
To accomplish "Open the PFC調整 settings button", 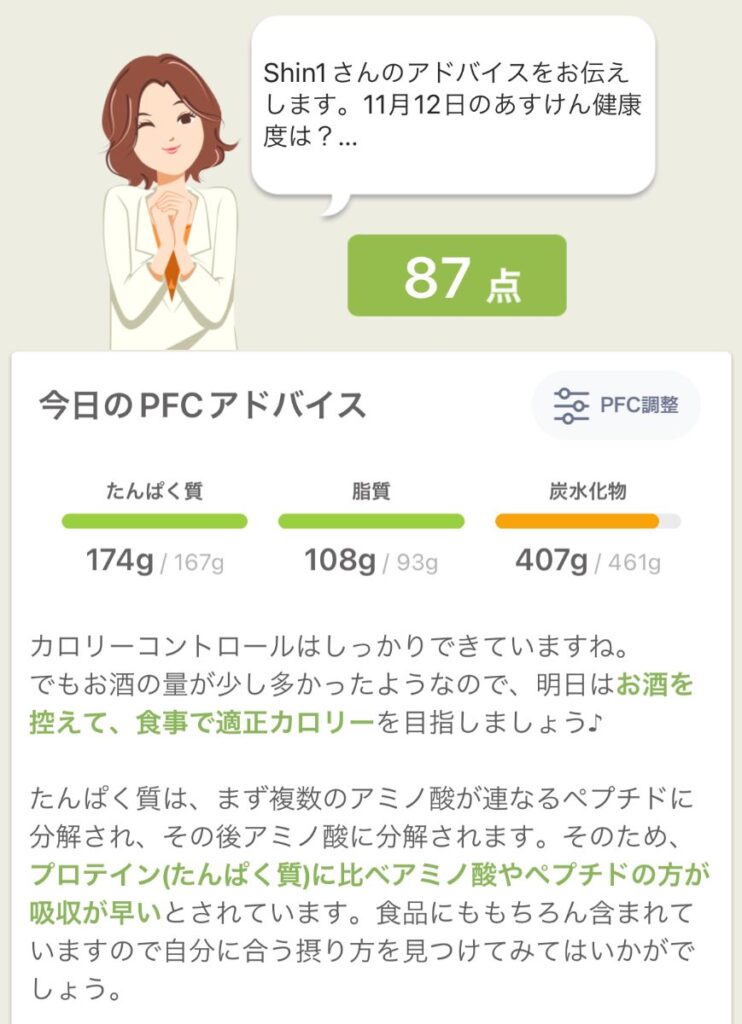I will point(615,405).
